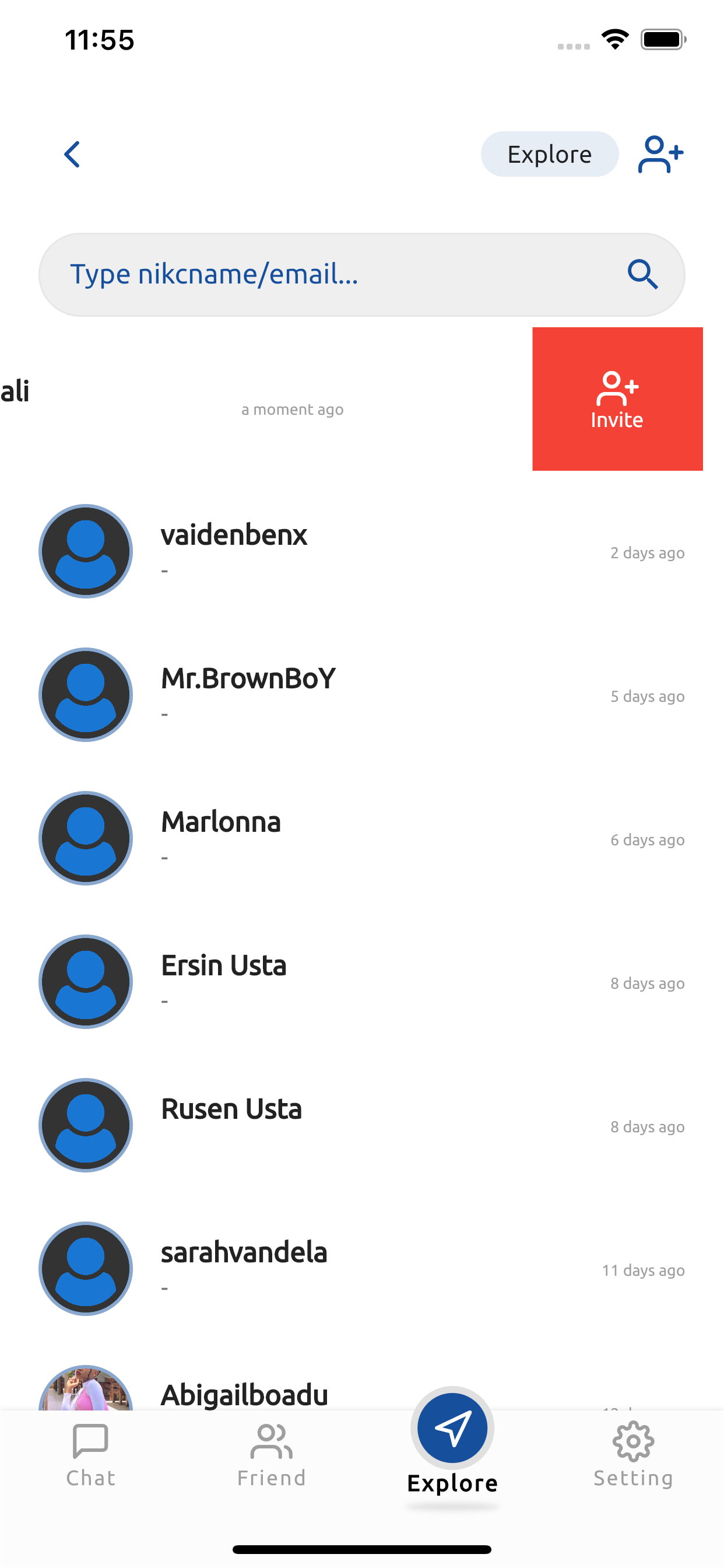Open the add friend icon
Image resolution: width=724 pixels, height=1568 pixels.
coord(660,154)
